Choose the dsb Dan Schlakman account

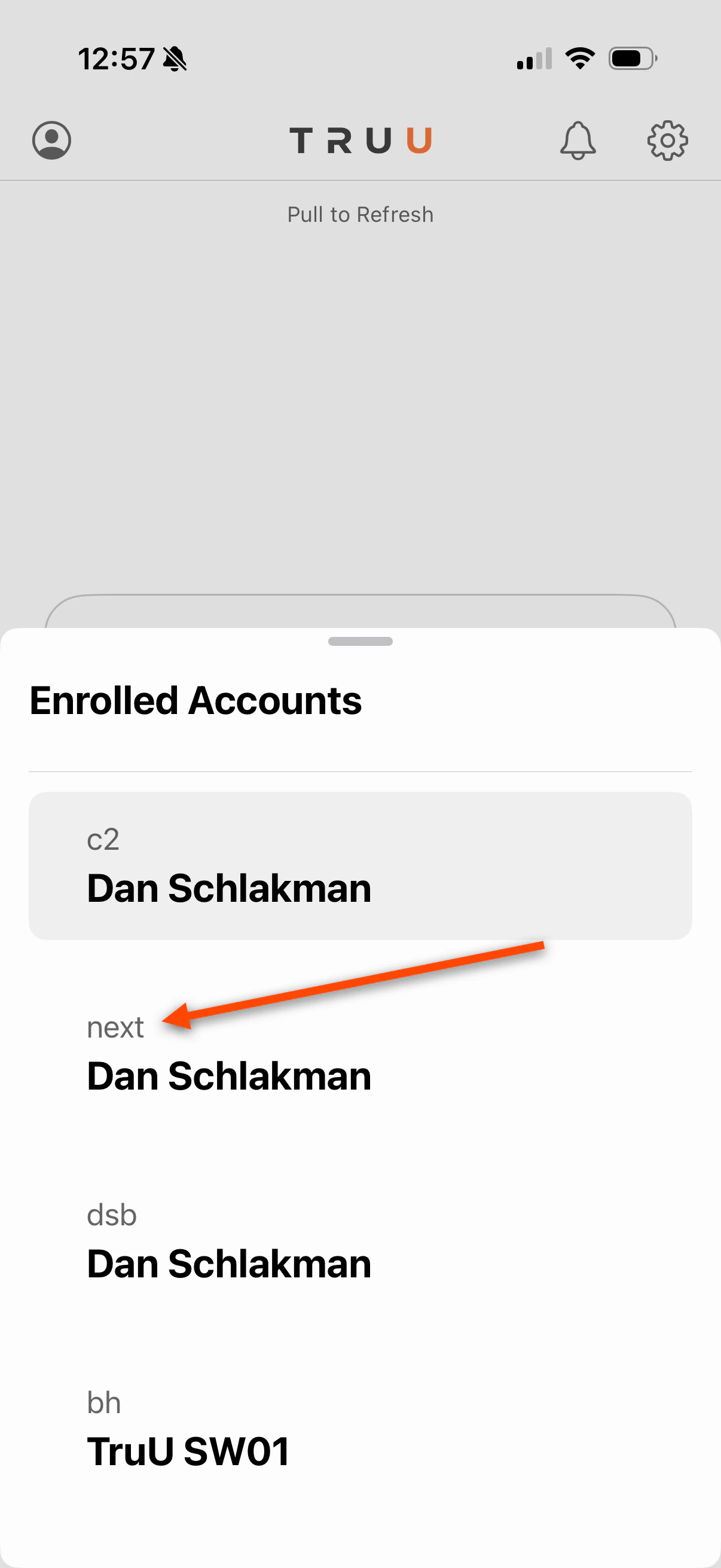pyautogui.click(x=360, y=1241)
